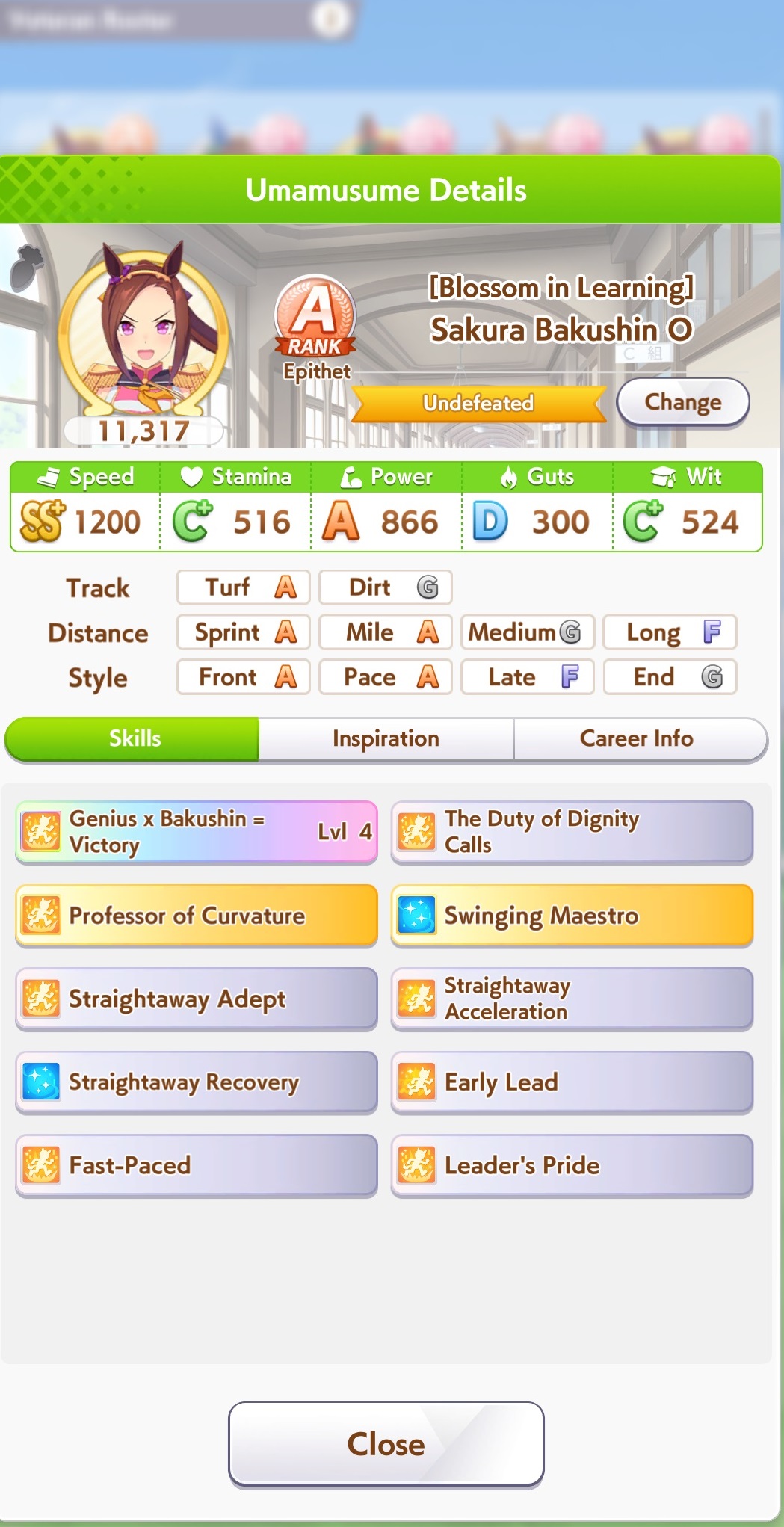The image size is (784, 1527).
Task: Tap the Swinging Maestro skill
Action: click(x=572, y=916)
